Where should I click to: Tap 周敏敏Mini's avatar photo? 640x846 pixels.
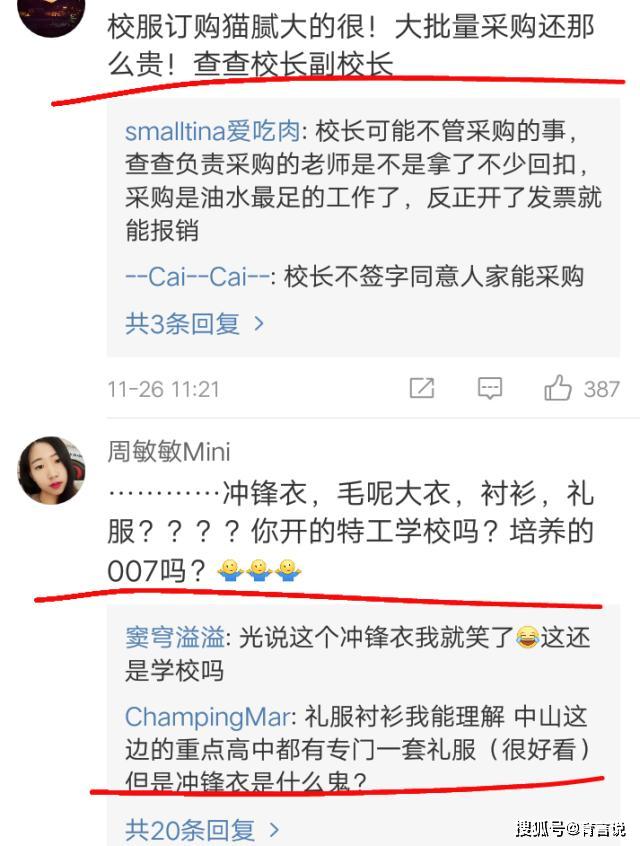click(51, 469)
